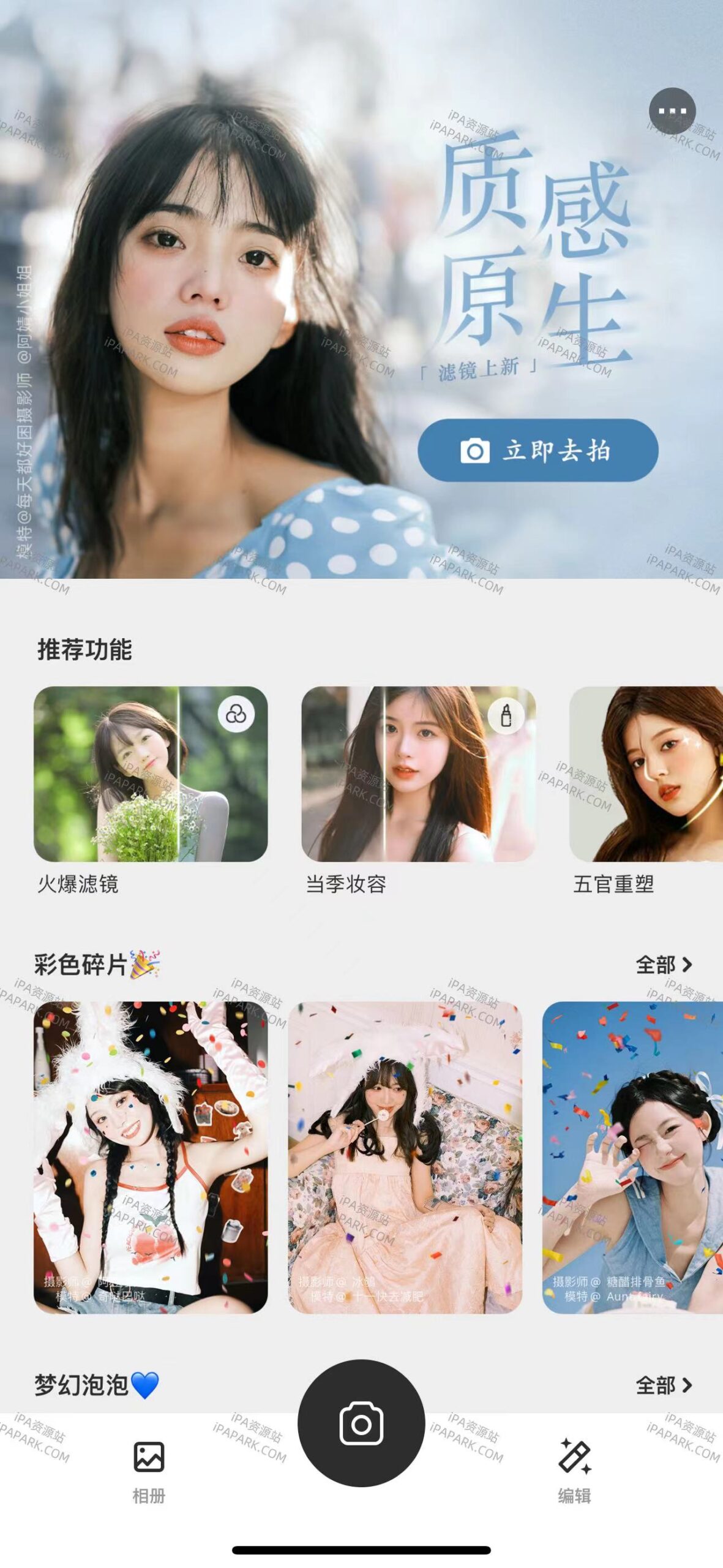The image size is (723, 1568).
Task: Open the 火爆滤镜 feature card
Action: (x=151, y=785)
